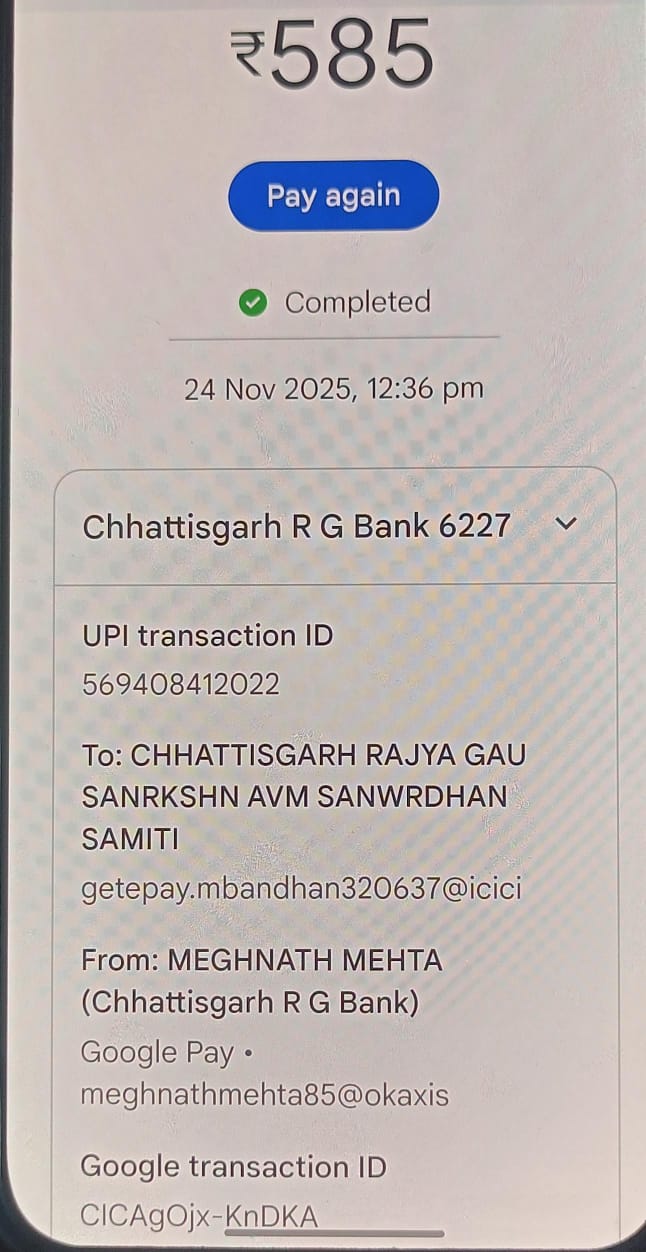Tap the Pay again button

point(333,196)
